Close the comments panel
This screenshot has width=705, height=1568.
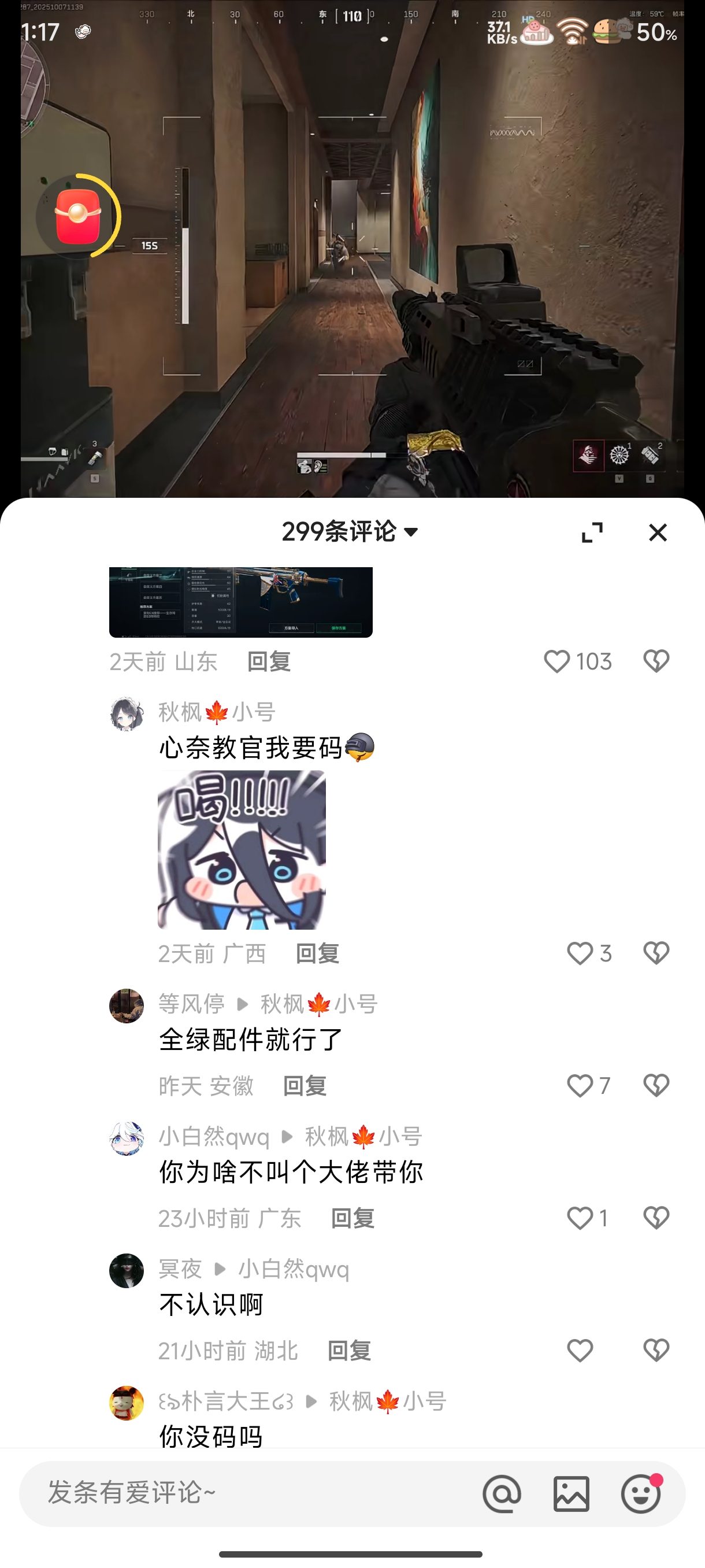(x=658, y=532)
